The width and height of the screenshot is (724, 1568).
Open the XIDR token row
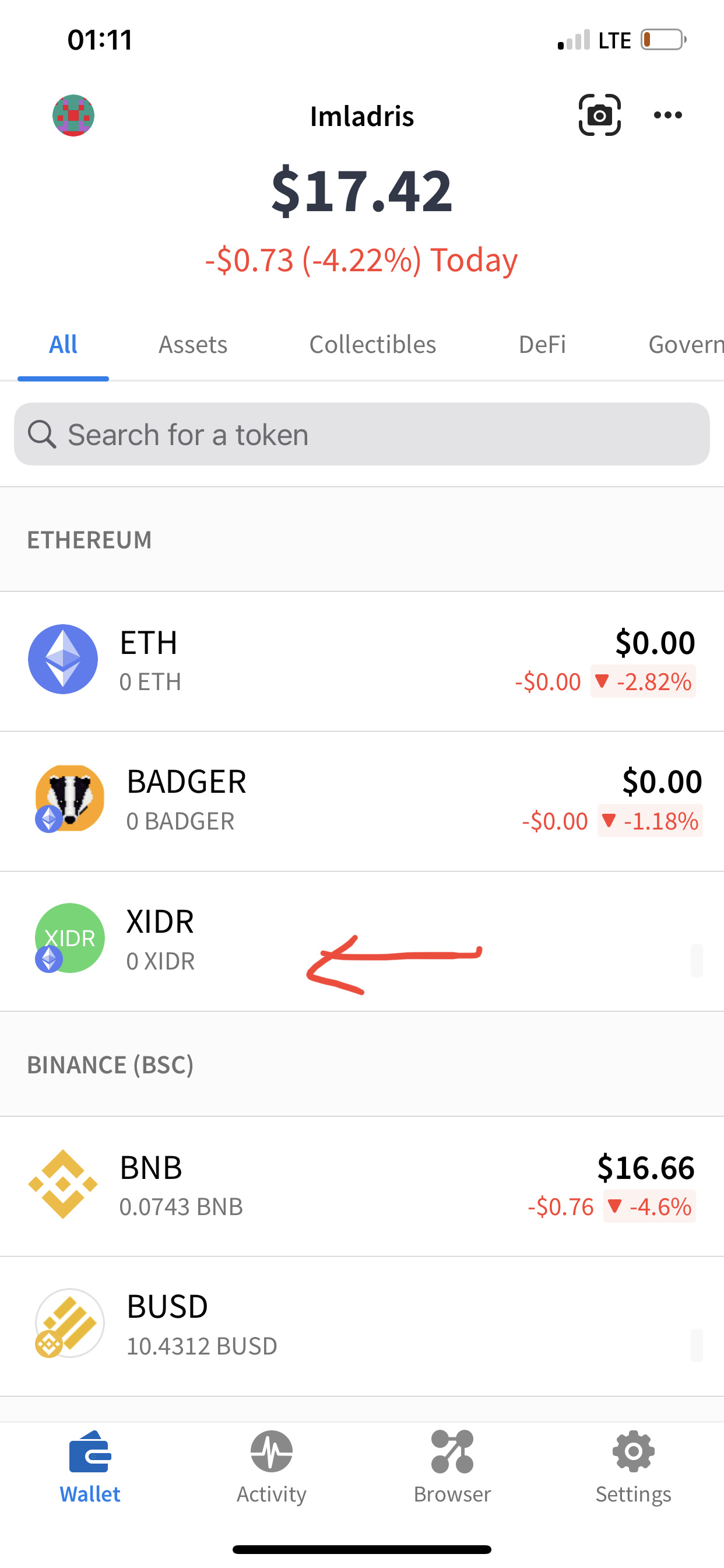coord(362,940)
